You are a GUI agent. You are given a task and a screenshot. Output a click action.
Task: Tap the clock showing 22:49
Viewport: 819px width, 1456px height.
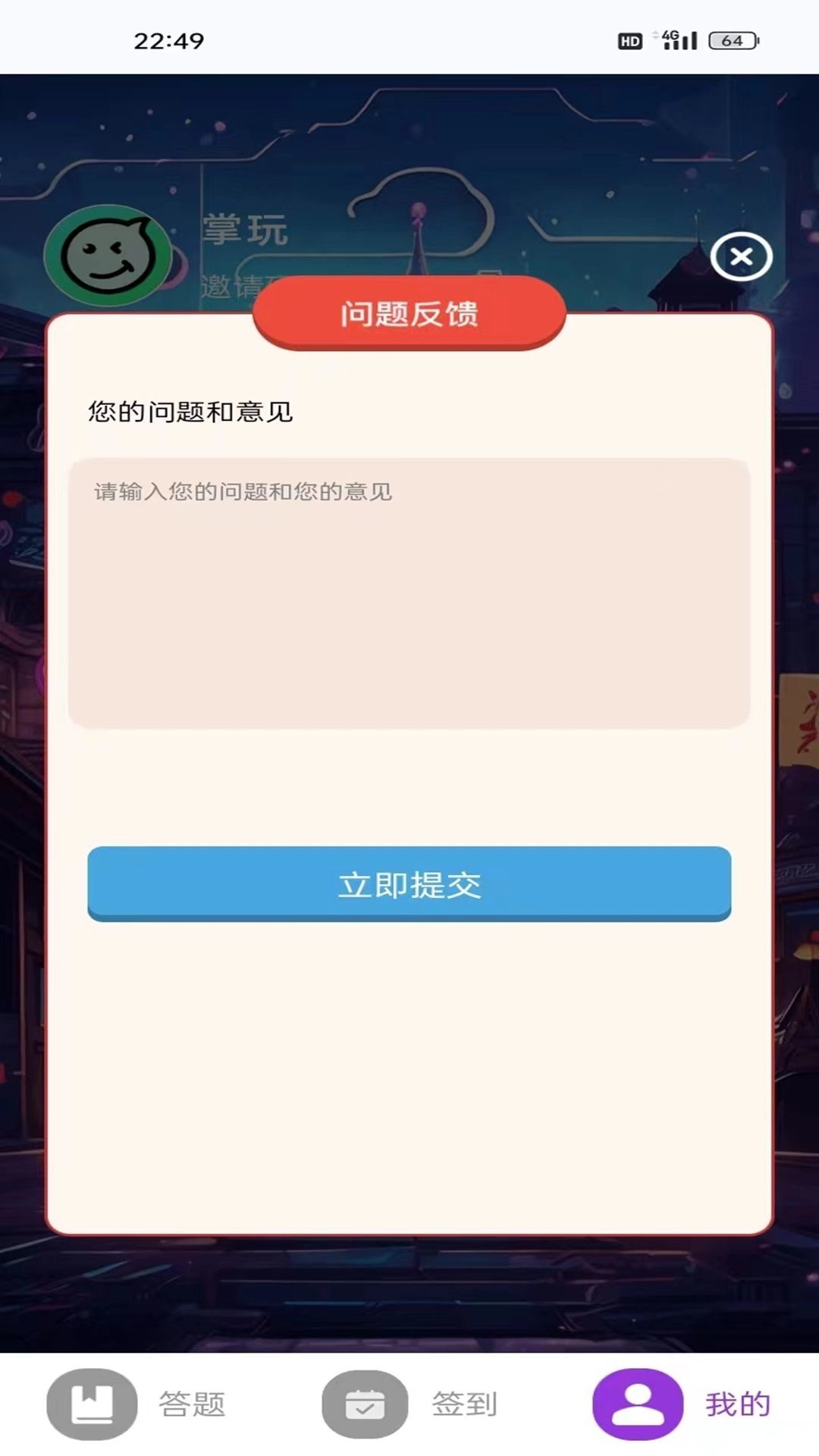(x=168, y=39)
